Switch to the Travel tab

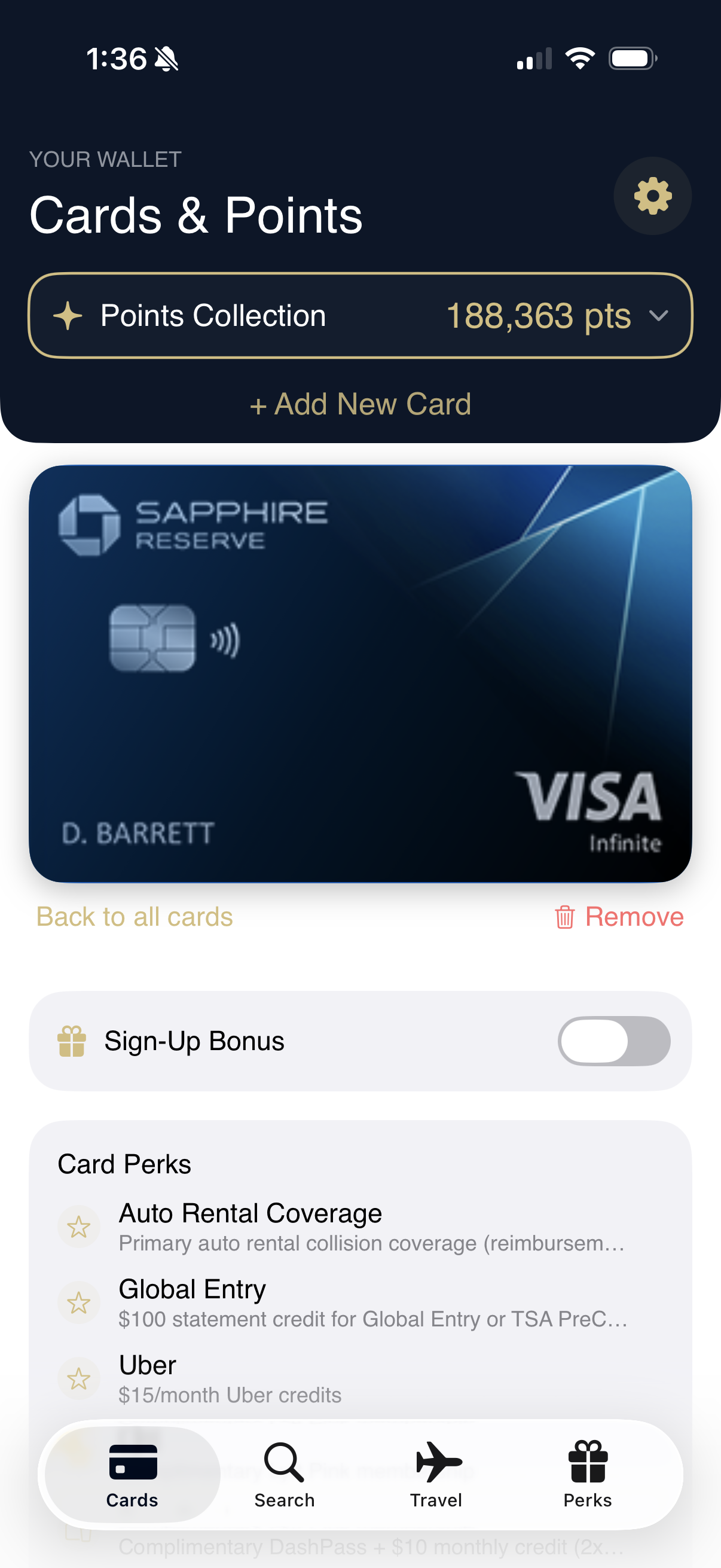tap(436, 1474)
